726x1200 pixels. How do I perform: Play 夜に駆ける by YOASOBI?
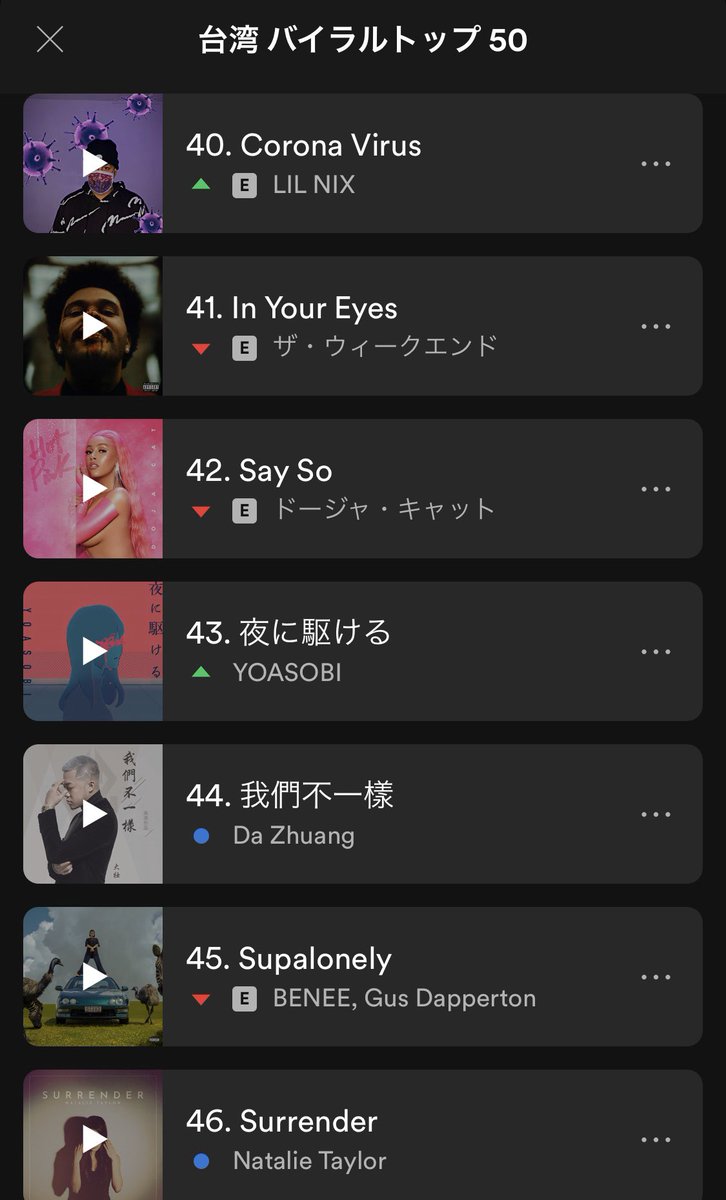pyautogui.click(x=93, y=651)
